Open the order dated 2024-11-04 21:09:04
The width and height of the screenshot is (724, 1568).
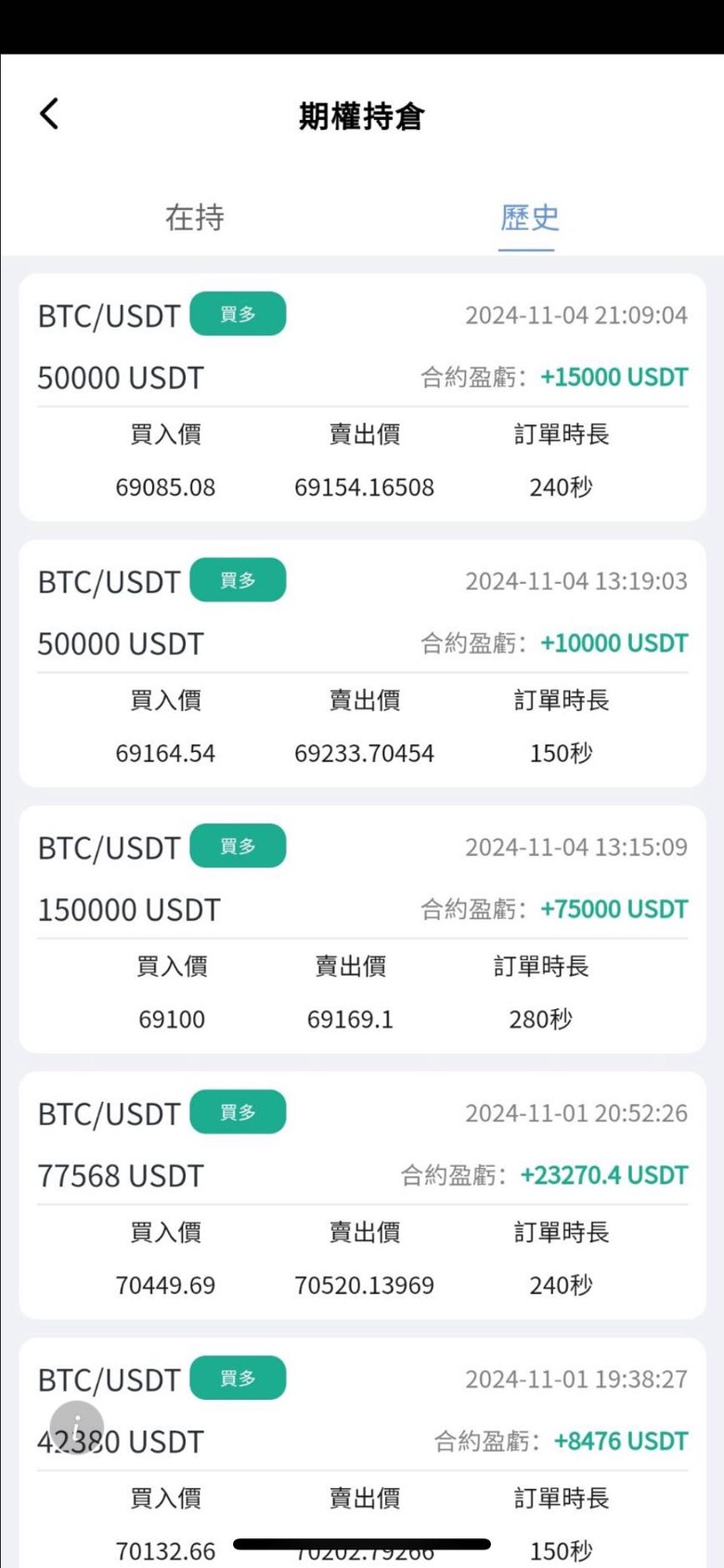pyautogui.click(x=362, y=396)
